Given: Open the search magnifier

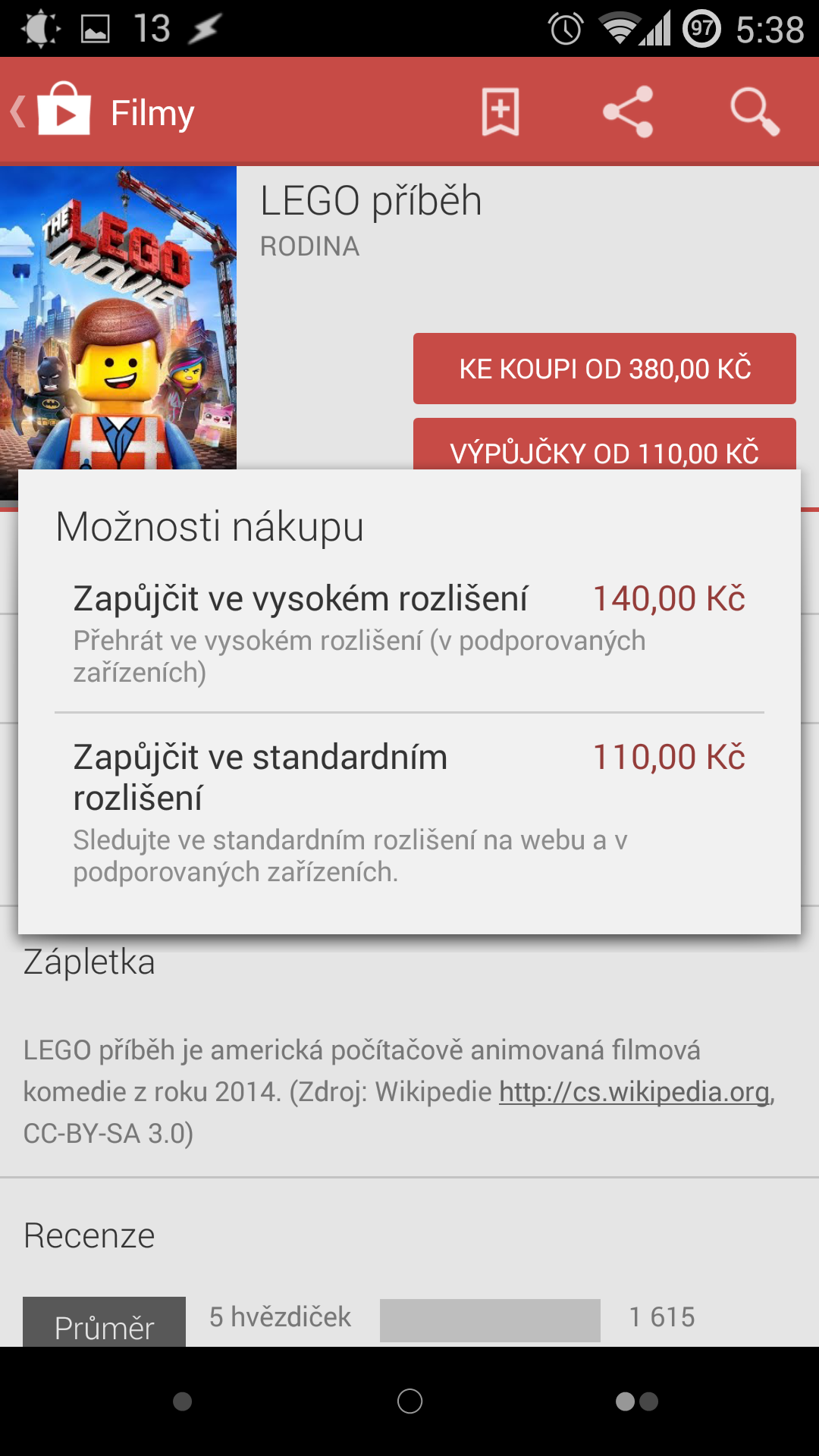Looking at the screenshot, I should [x=755, y=112].
